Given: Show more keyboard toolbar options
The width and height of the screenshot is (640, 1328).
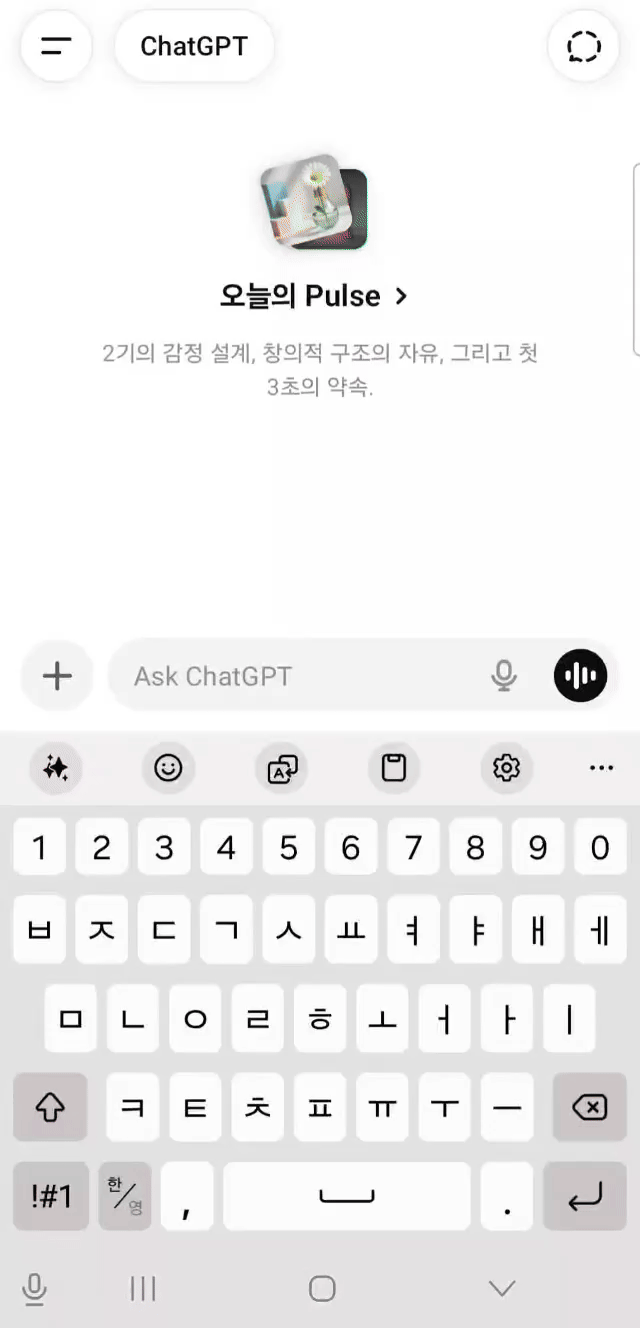Looking at the screenshot, I should pos(601,768).
